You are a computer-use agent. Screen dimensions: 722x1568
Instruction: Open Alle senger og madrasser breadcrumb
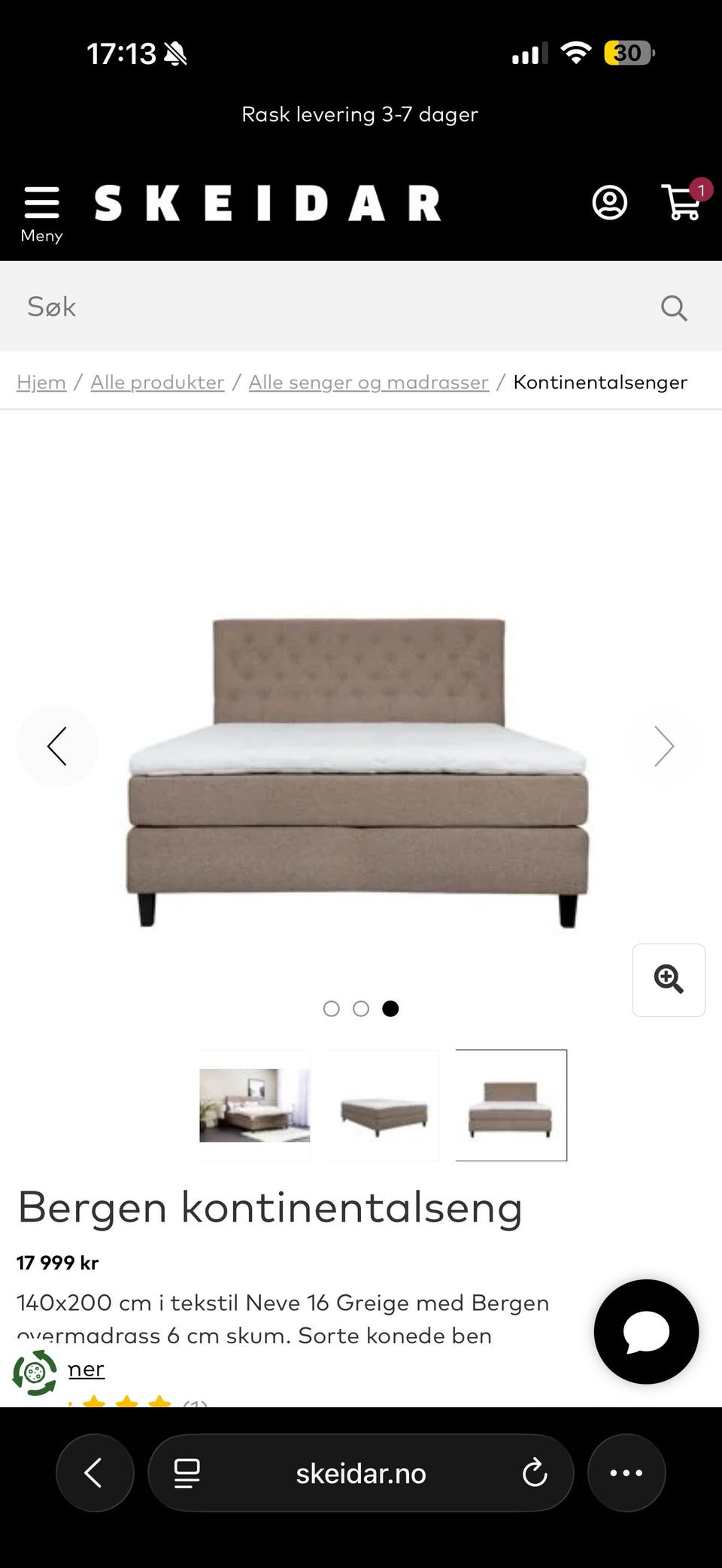(369, 382)
